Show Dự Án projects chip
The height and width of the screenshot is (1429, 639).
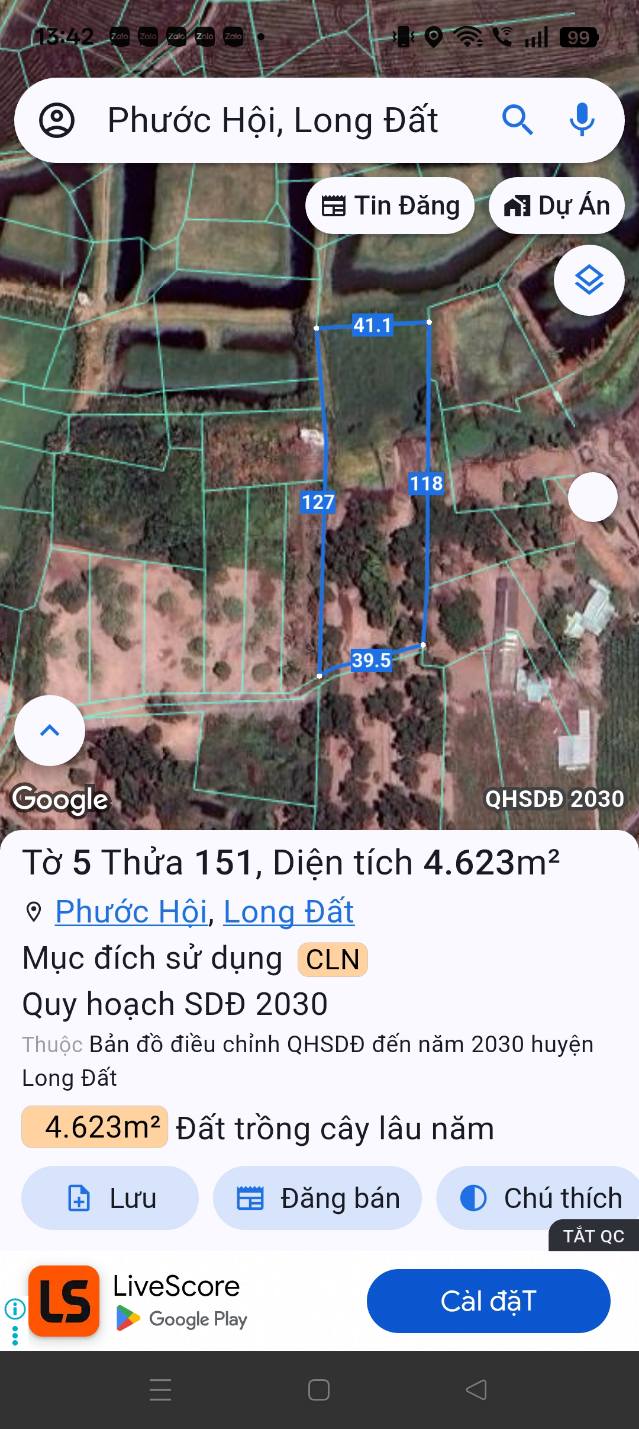(557, 206)
